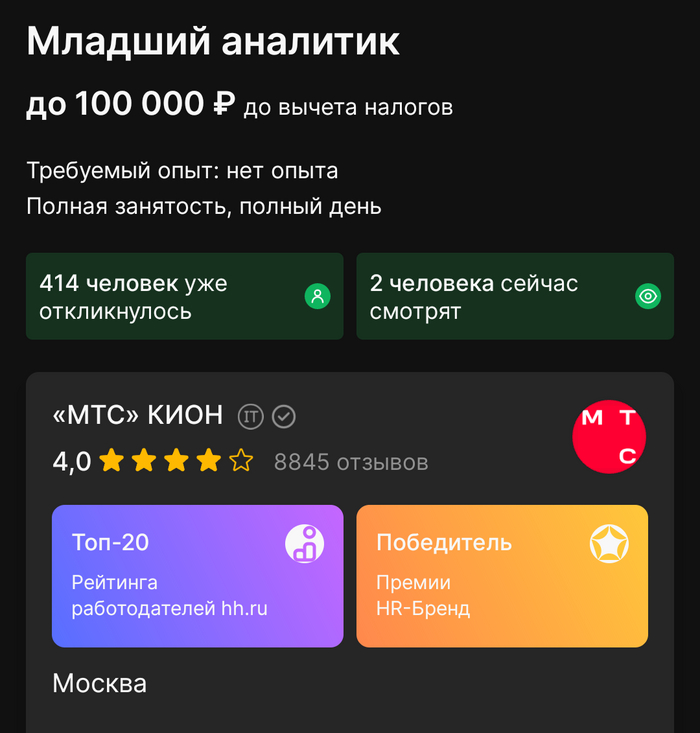Open the Топ-20 employer rating card

pyautogui.click(x=197, y=575)
